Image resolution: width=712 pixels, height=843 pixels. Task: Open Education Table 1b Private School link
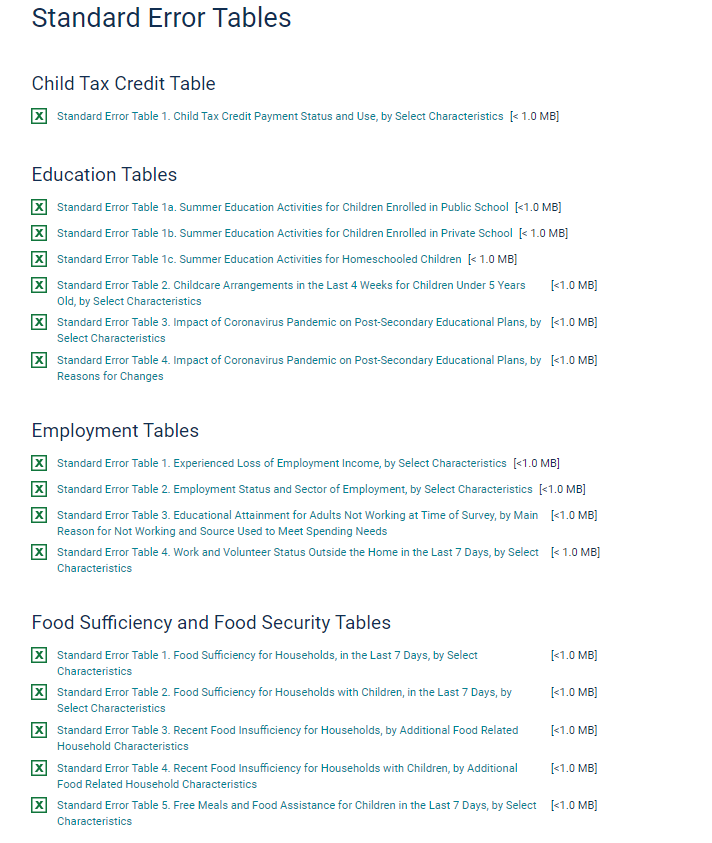284,234
